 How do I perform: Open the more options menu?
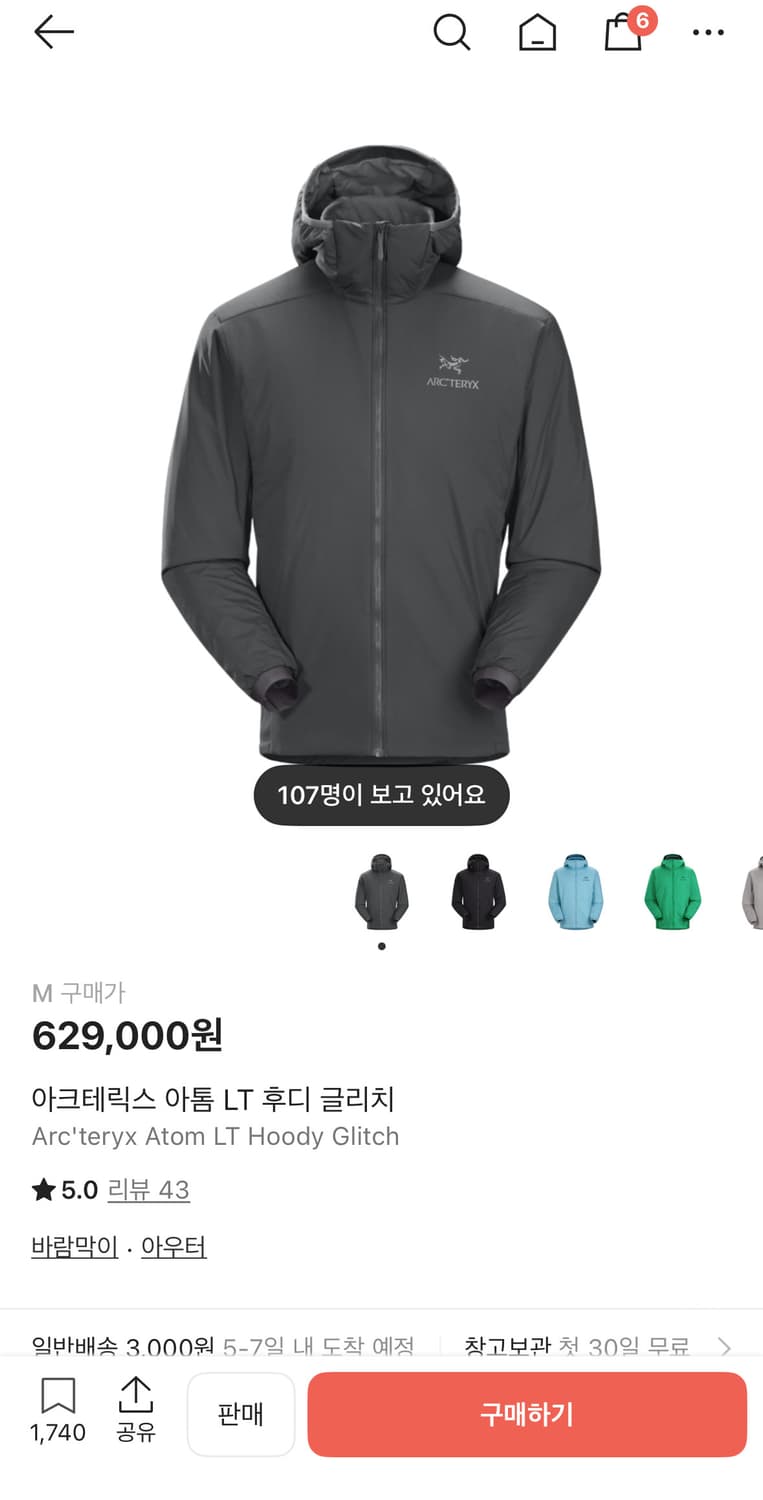click(x=708, y=32)
